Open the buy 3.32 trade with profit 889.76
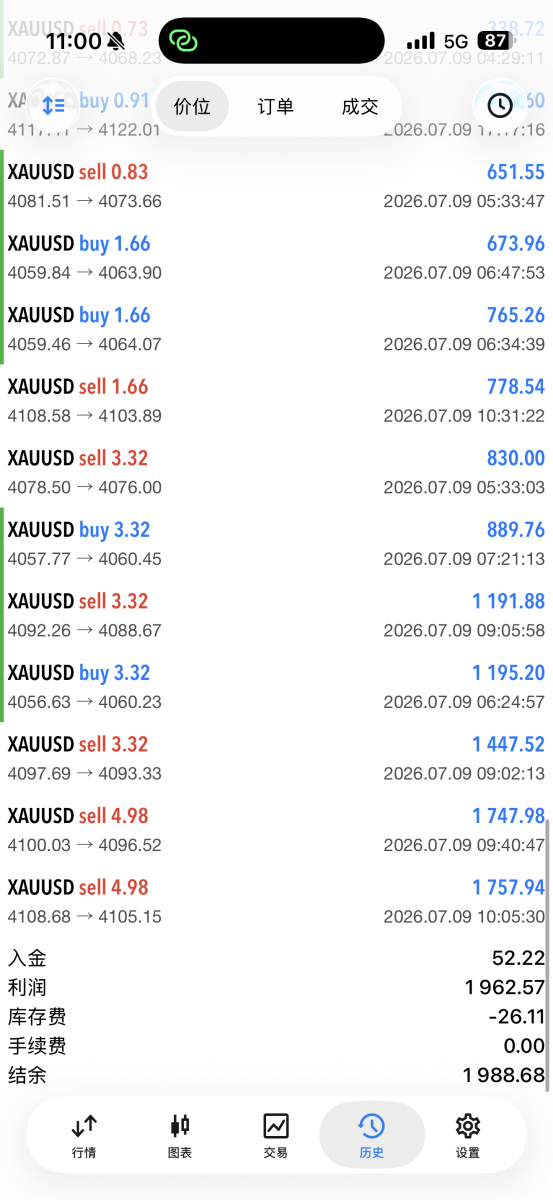This screenshot has width=553, height=1200. 276,544
